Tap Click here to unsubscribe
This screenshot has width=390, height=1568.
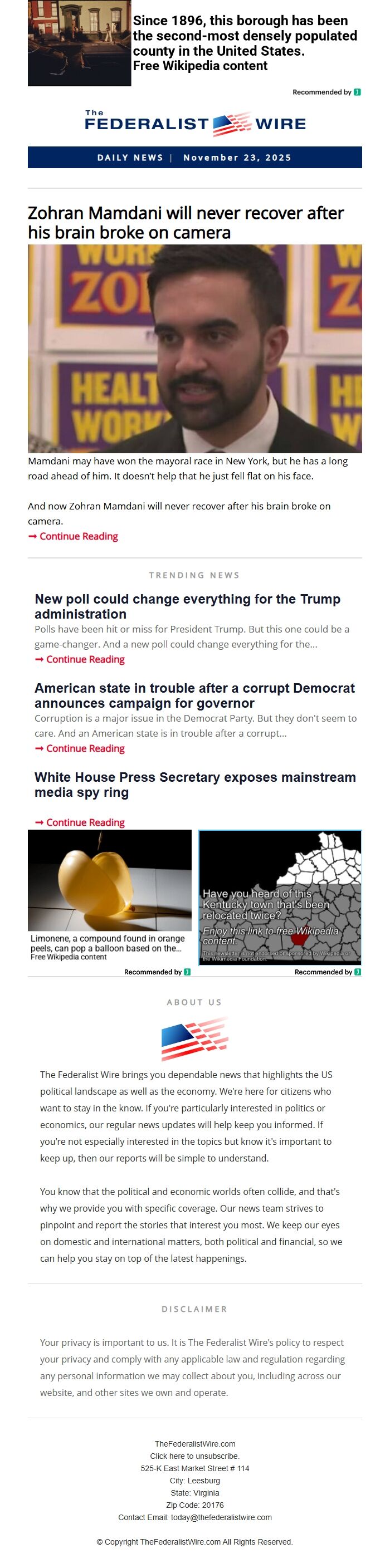195,1456
